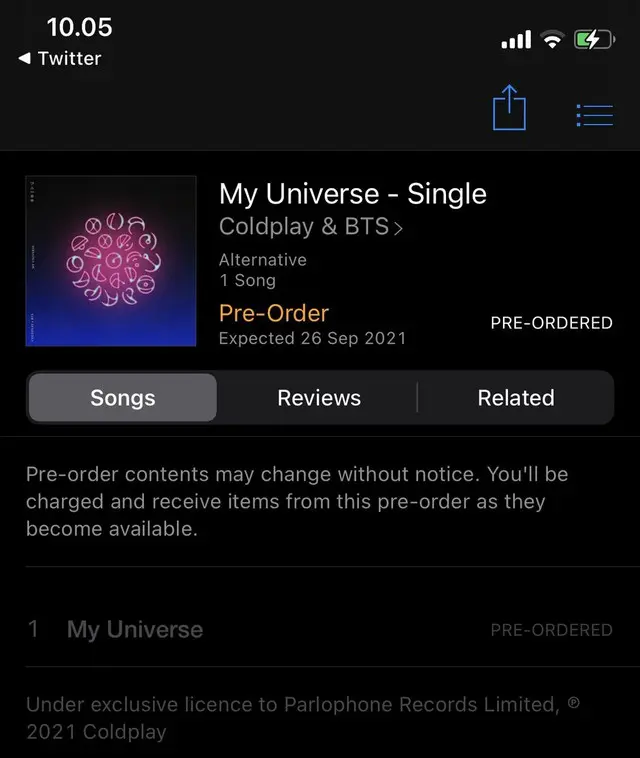The width and height of the screenshot is (640, 758).
Task: Switch to the Related tab
Action: click(515, 398)
